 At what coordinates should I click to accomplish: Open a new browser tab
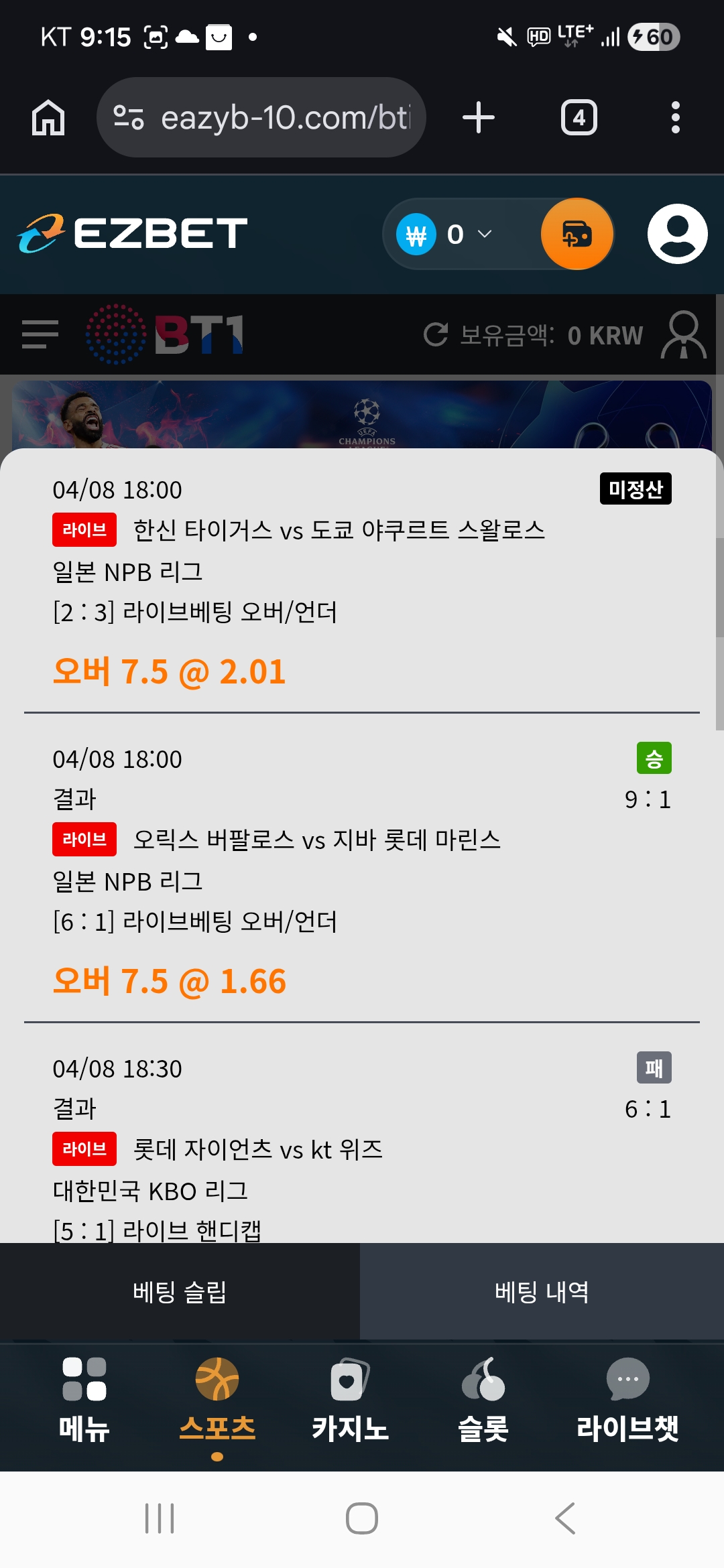[479, 118]
